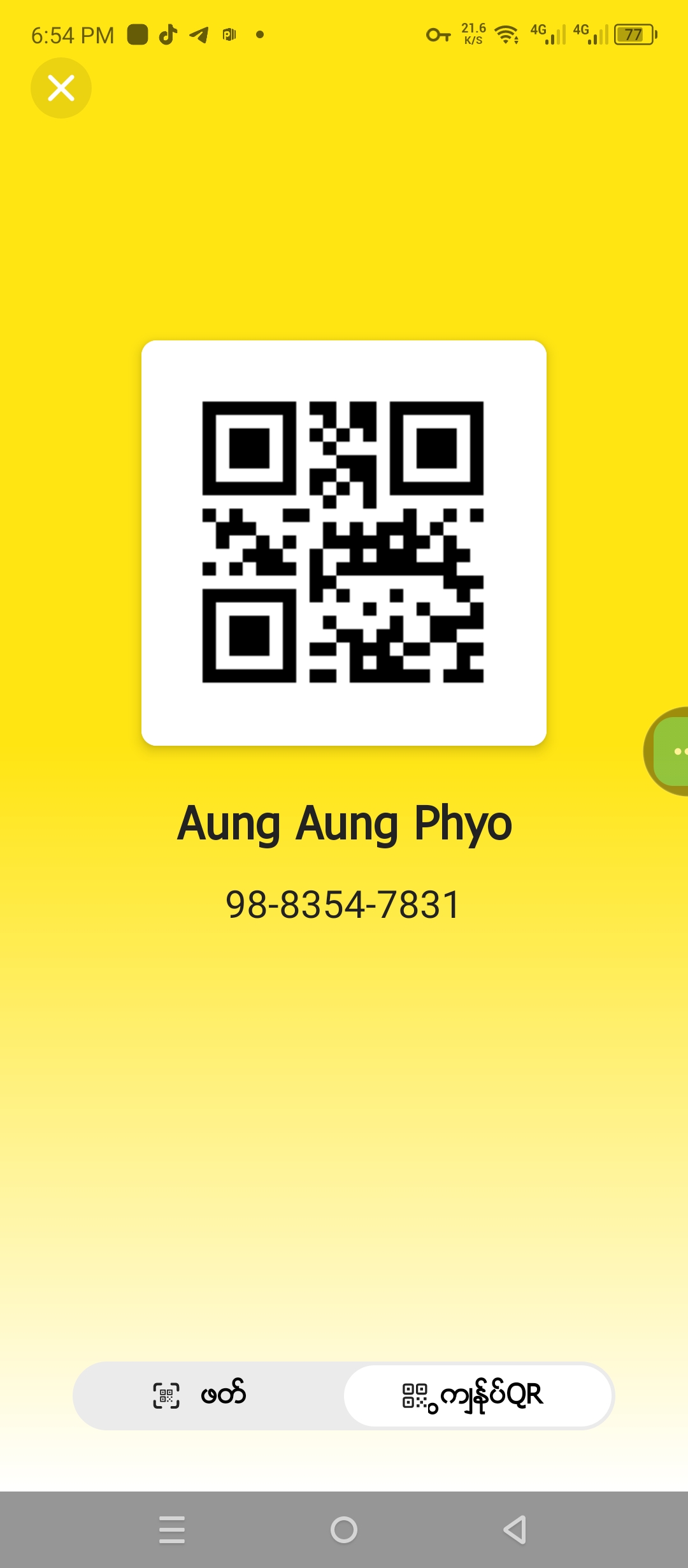Open the recent apps view
The width and height of the screenshot is (688, 1568).
tap(172, 1530)
